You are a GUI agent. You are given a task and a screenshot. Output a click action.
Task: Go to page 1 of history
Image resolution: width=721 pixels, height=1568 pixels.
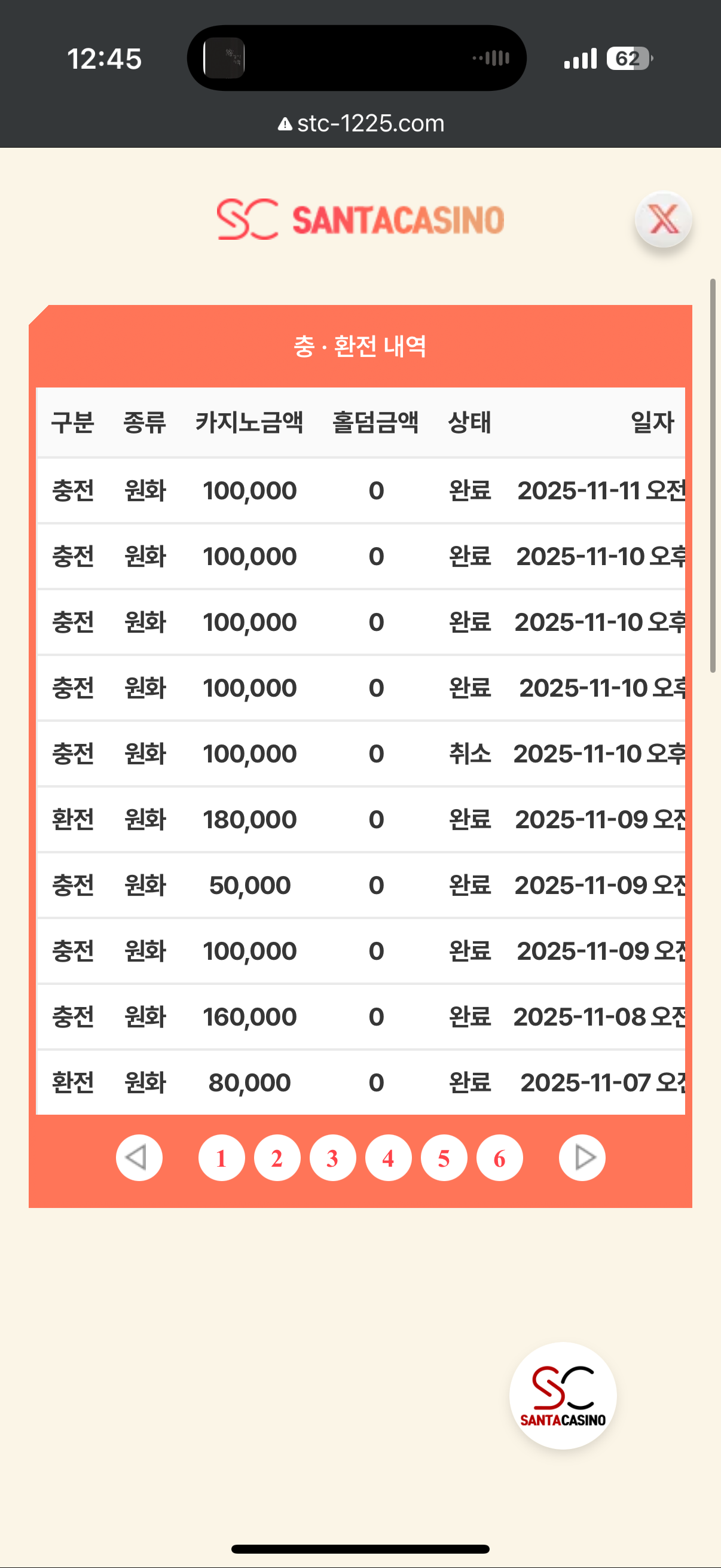tap(221, 1158)
